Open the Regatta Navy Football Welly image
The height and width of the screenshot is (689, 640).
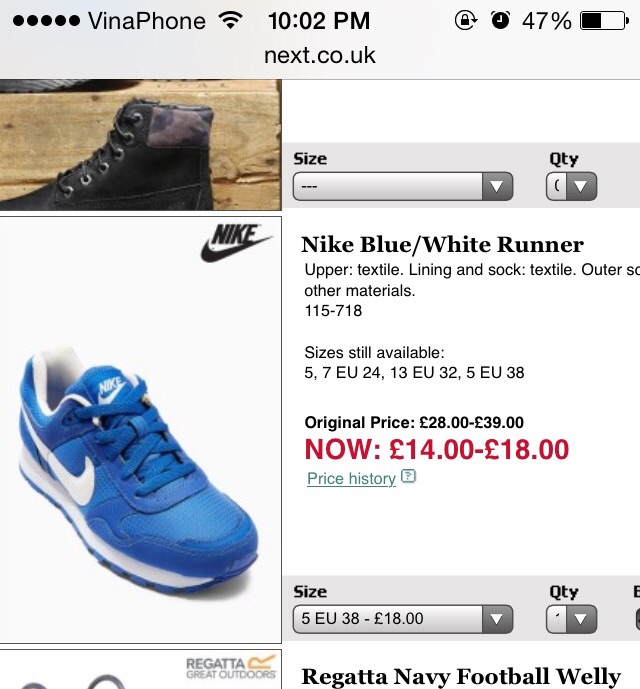(140, 670)
